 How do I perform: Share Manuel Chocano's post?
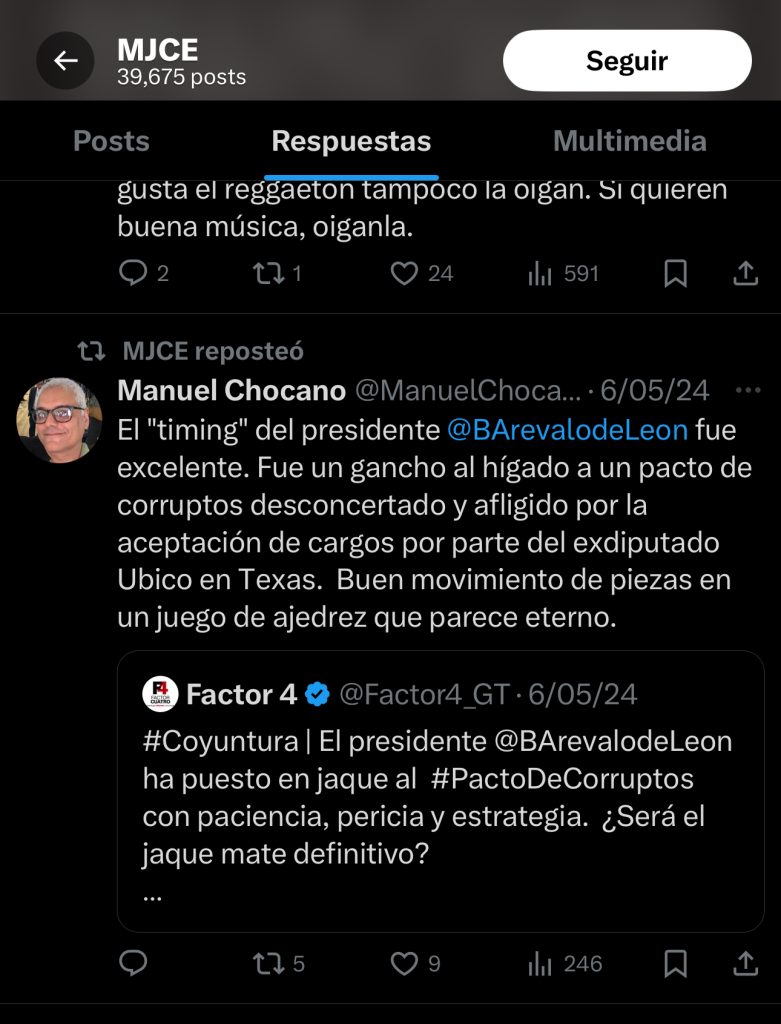(746, 963)
